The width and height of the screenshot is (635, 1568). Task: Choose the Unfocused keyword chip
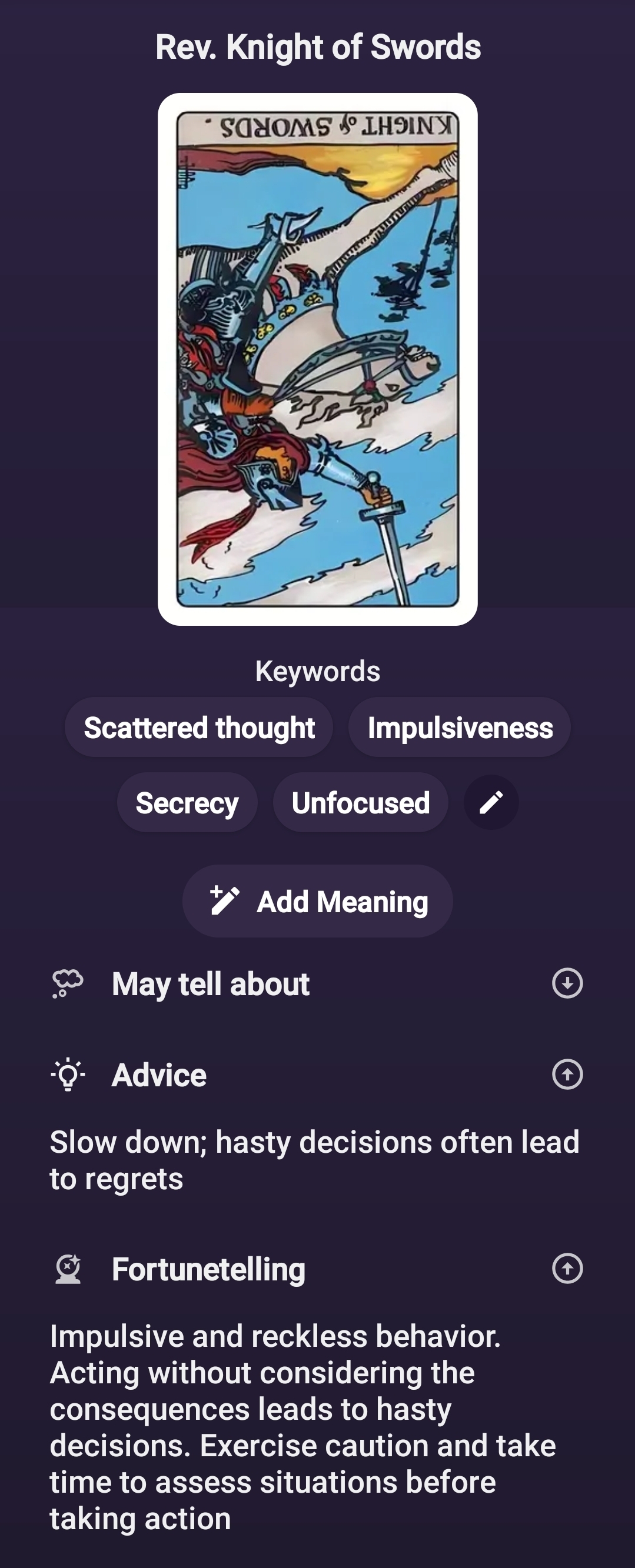(x=360, y=802)
